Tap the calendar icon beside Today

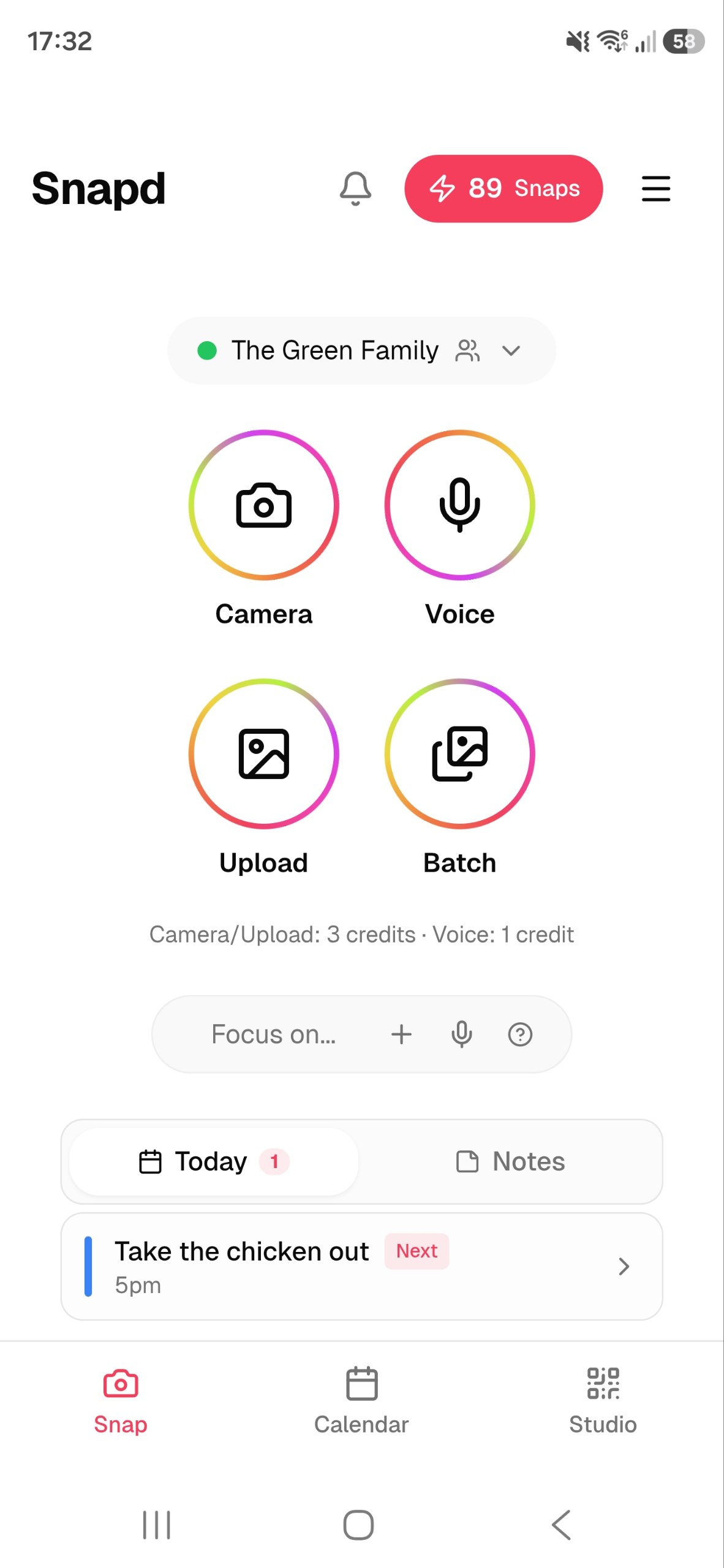pyautogui.click(x=150, y=1160)
